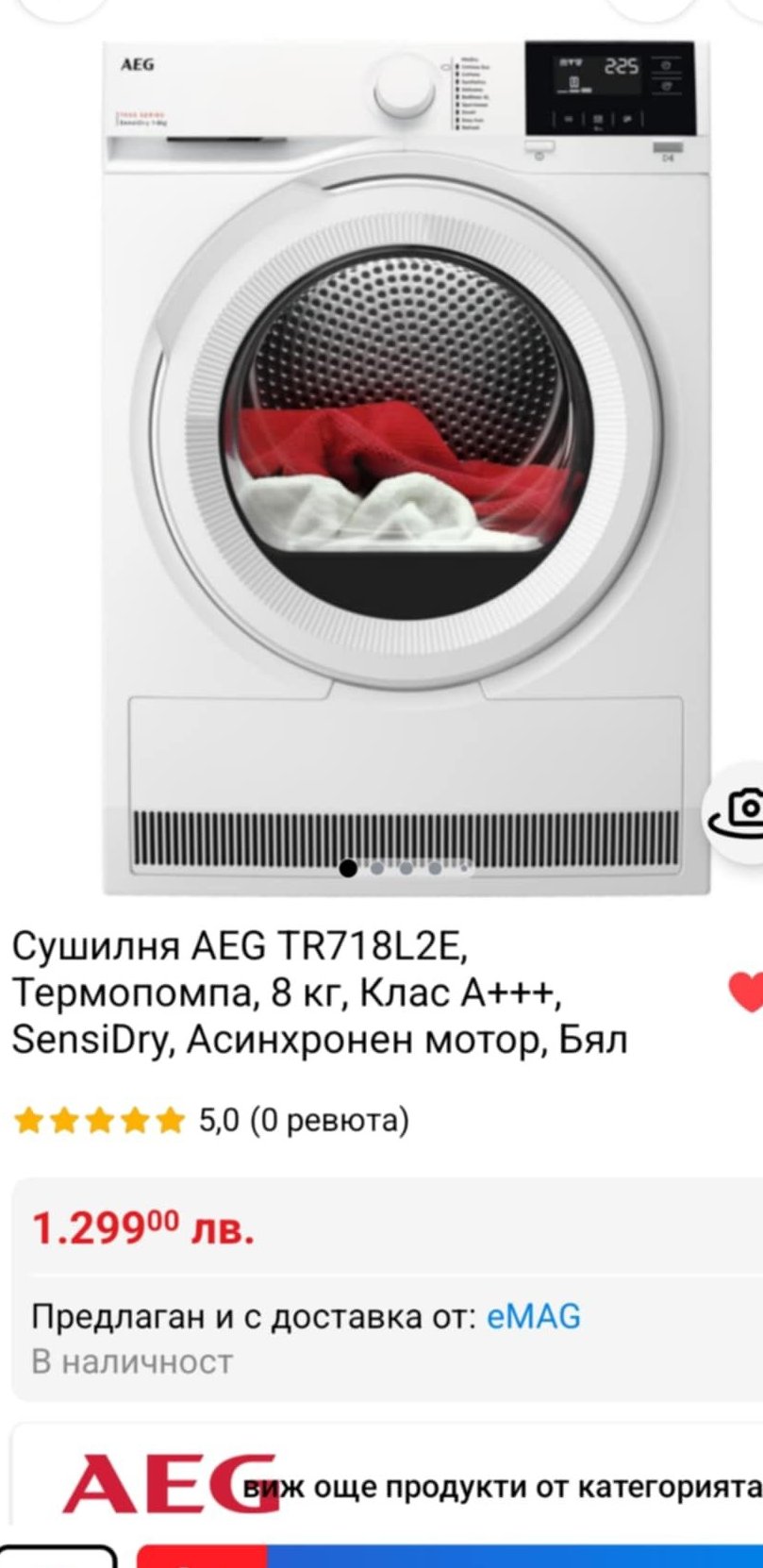
Task: Open the AEG dryer product photo
Action: pyautogui.click(x=406, y=453)
